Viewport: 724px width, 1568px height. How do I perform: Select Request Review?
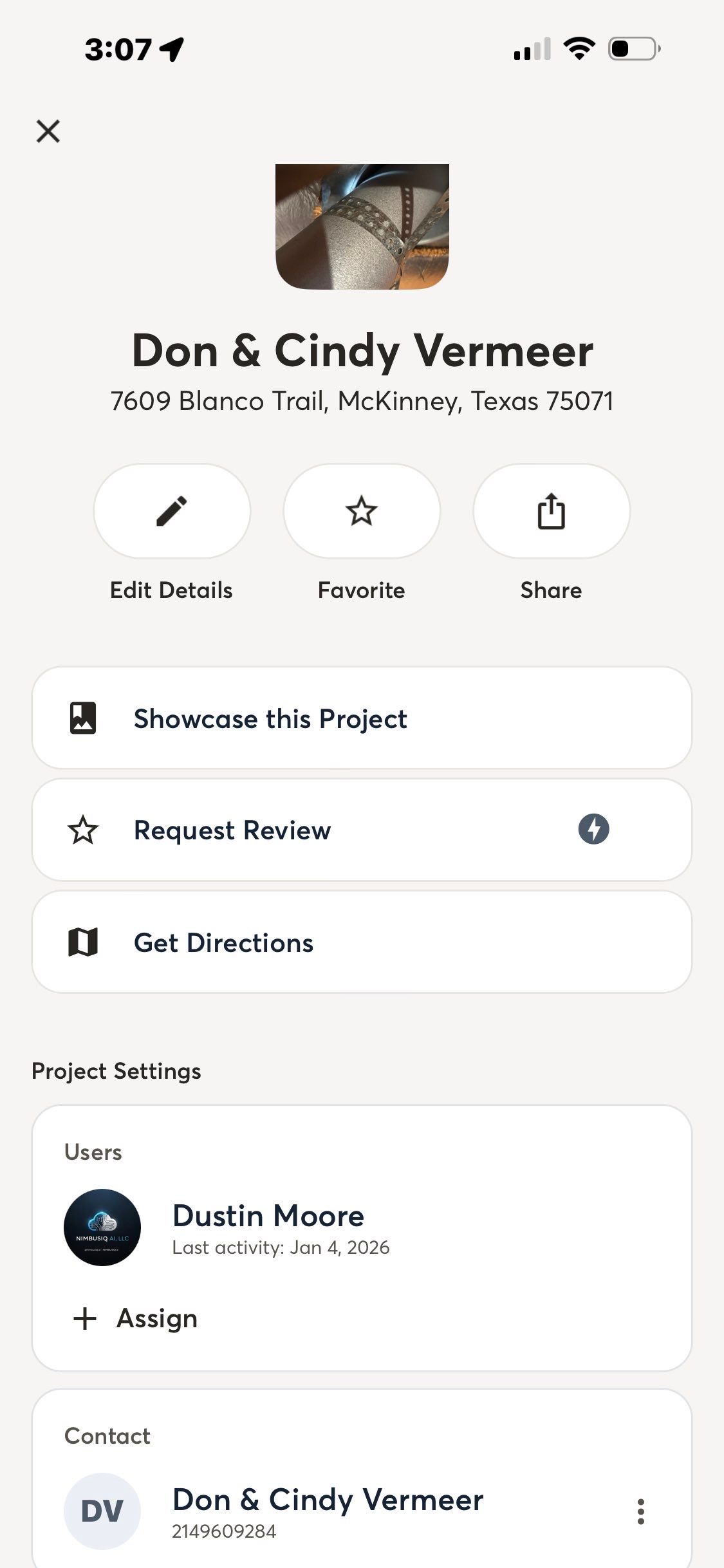point(362,830)
